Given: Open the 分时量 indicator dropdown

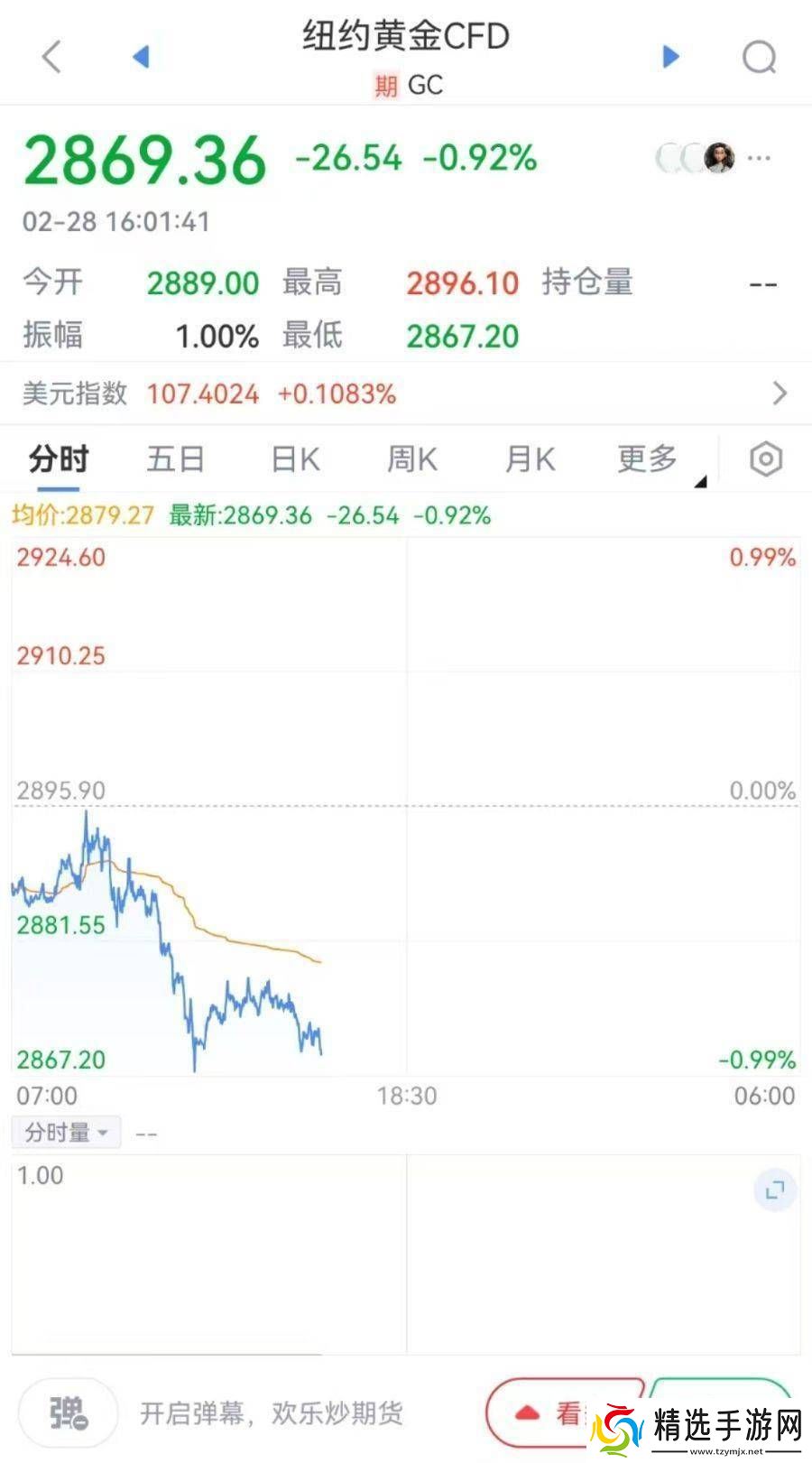Looking at the screenshot, I should pos(67,1132).
